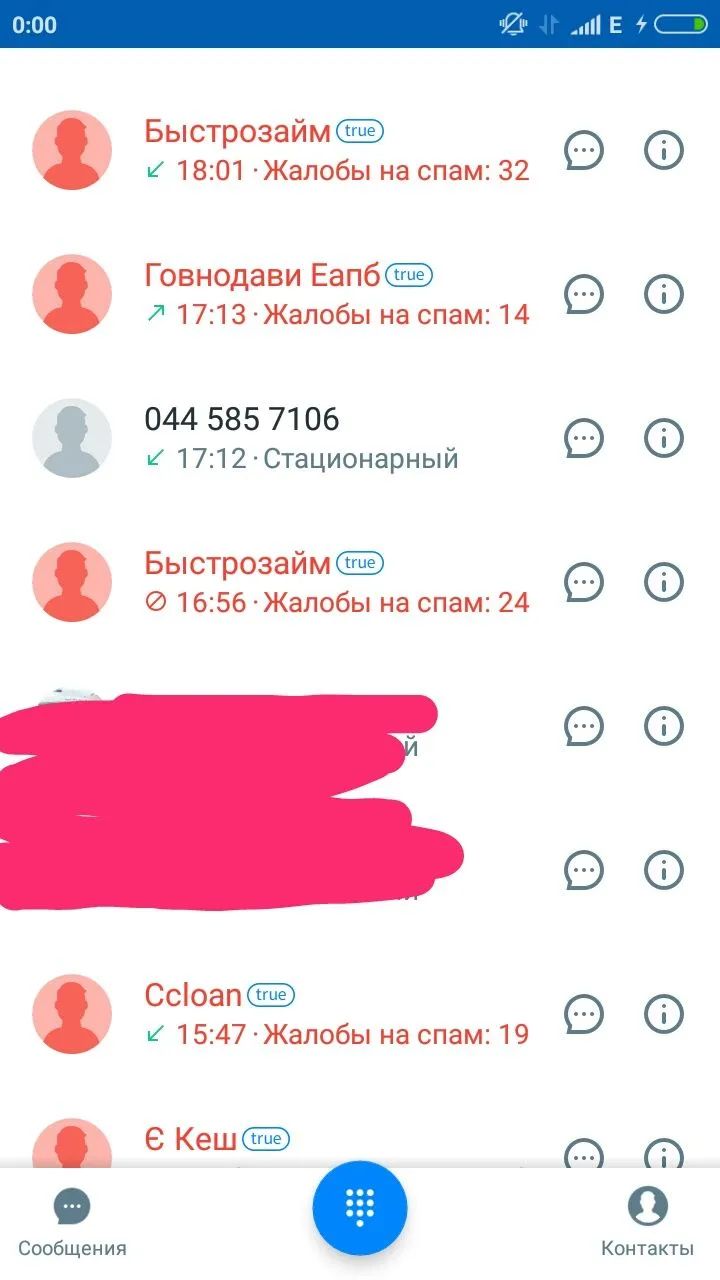
Task: View info for the 18:01 Быстрозайм call
Action: tap(663, 150)
